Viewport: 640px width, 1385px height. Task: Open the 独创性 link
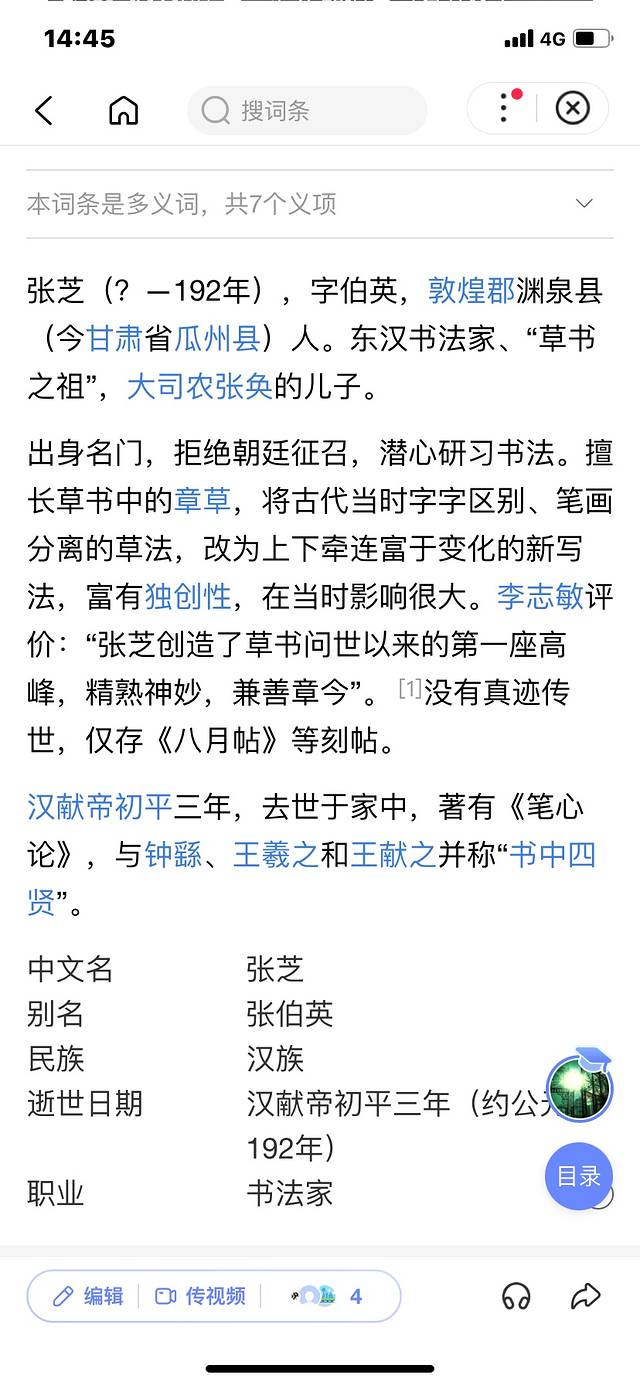point(188,597)
